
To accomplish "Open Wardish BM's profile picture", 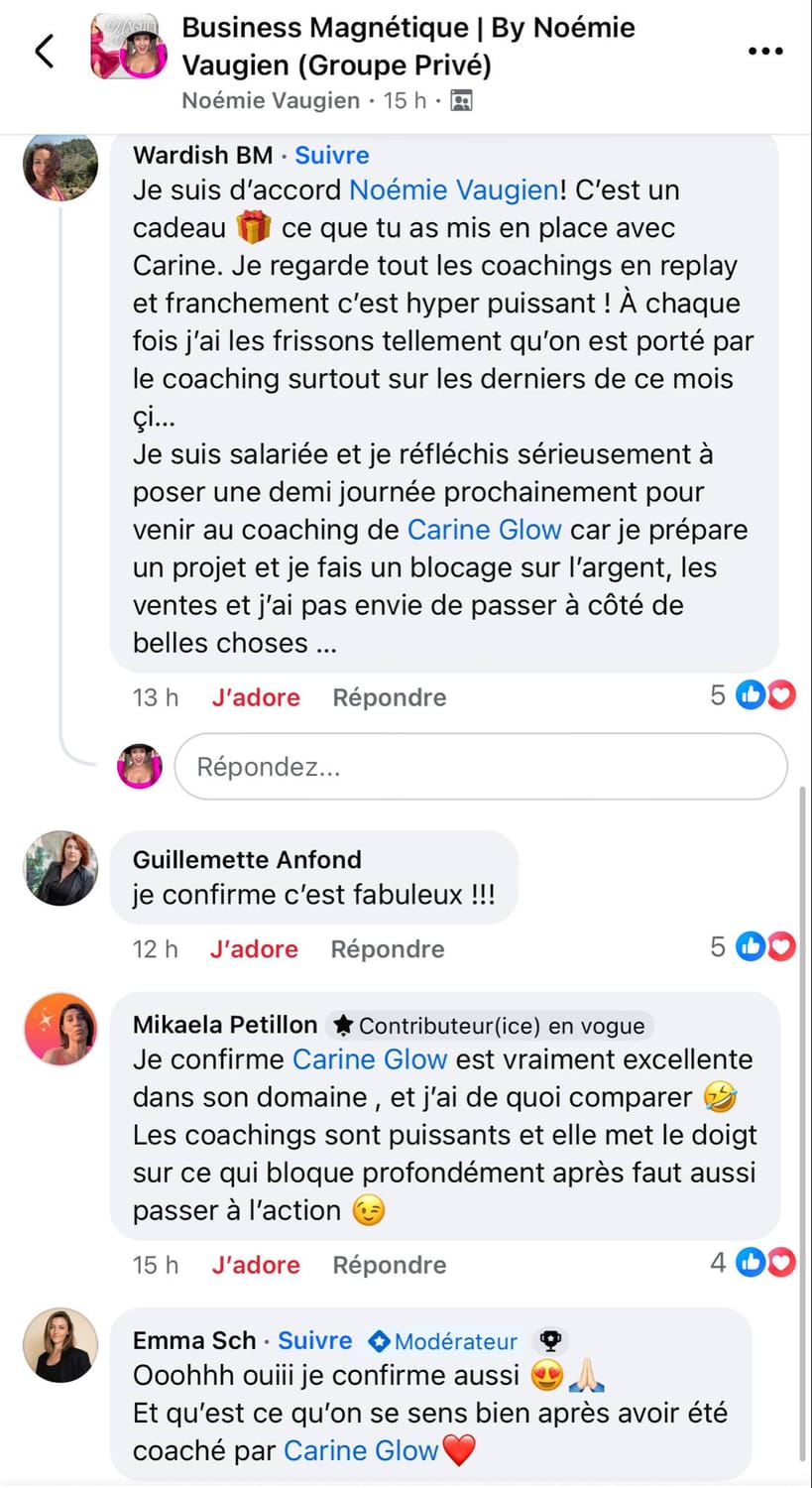I will [60, 165].
